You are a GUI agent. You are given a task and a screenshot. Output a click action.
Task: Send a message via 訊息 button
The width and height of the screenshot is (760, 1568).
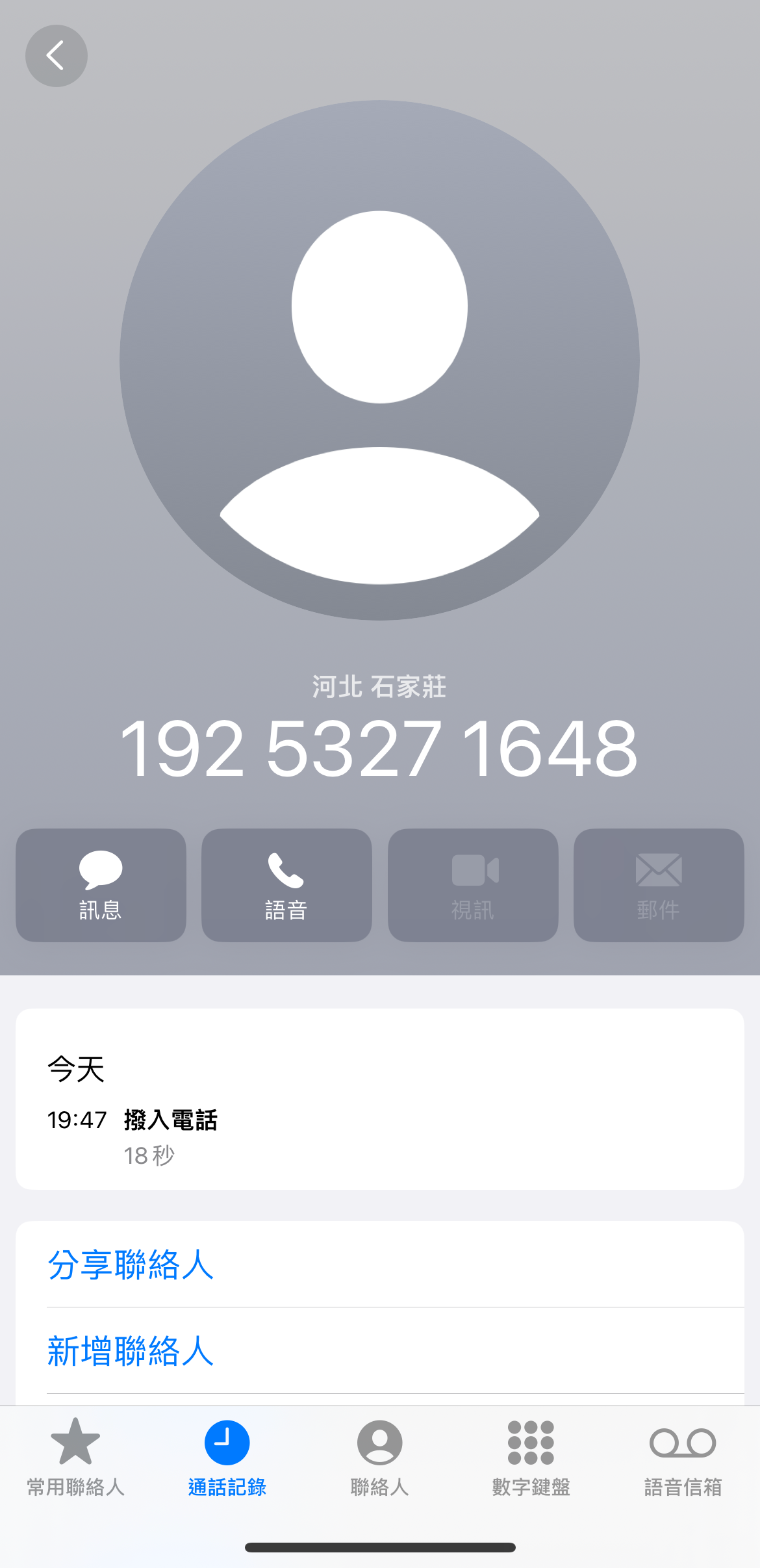[x=101, y=885]
